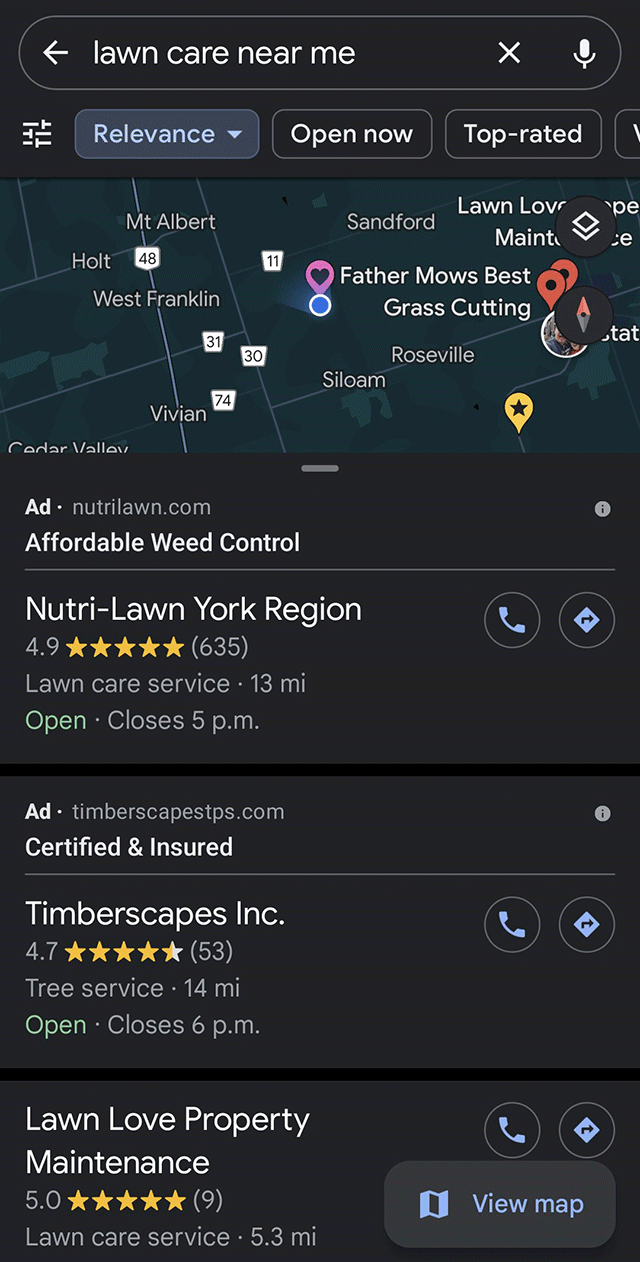Open the Timberscapes Inc. listing

tap(155, 914)
